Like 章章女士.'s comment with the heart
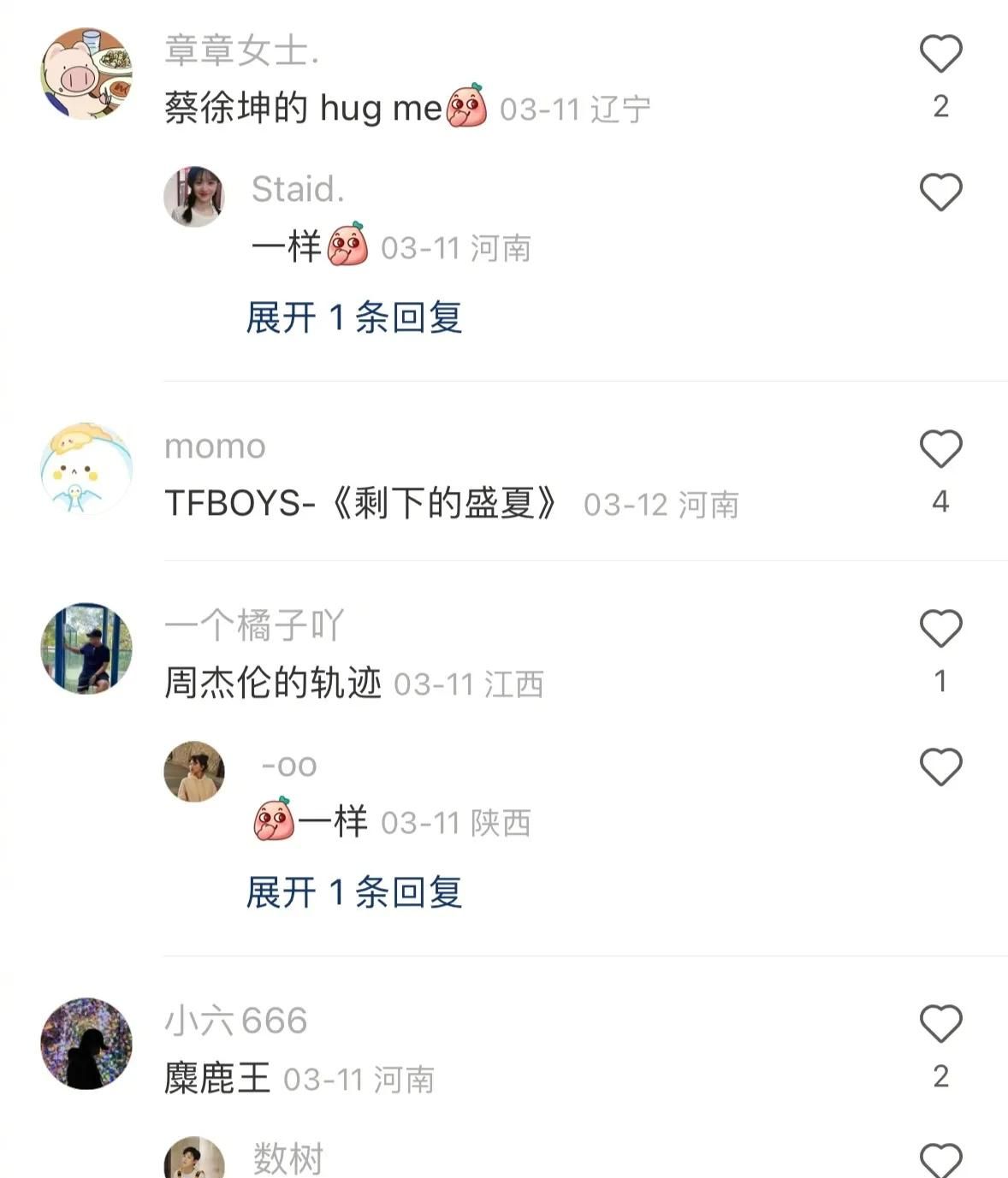This screenshot has width=1008, height=1178. (940, 53)
